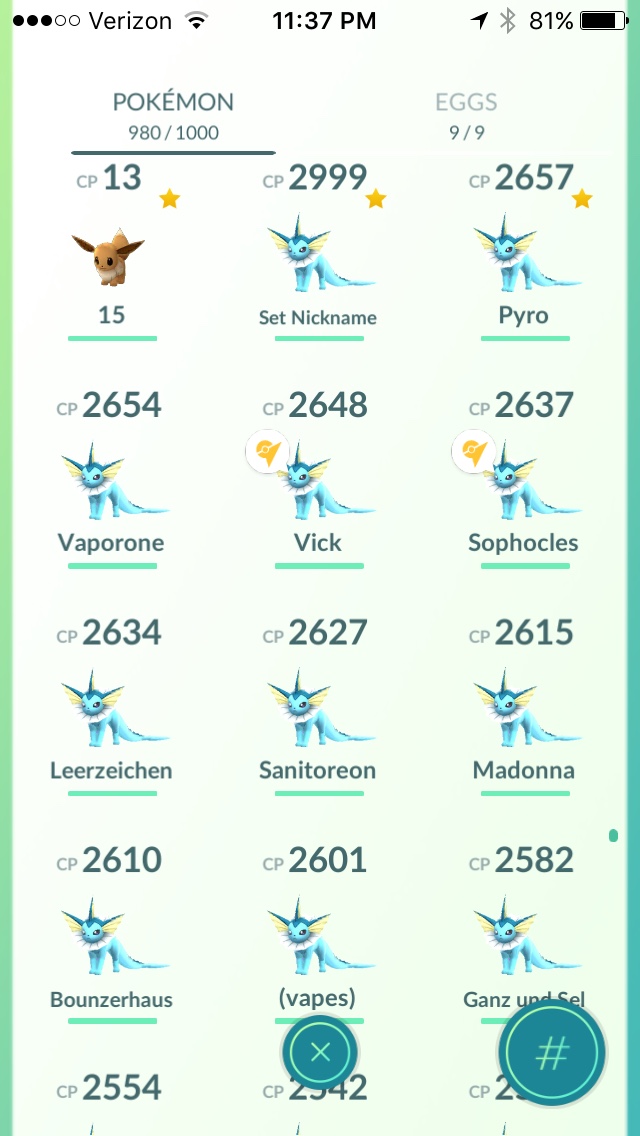Select the Vaporeon named Vick
The height and width of the screenshot is (1136, 640).
click(319, 480)
